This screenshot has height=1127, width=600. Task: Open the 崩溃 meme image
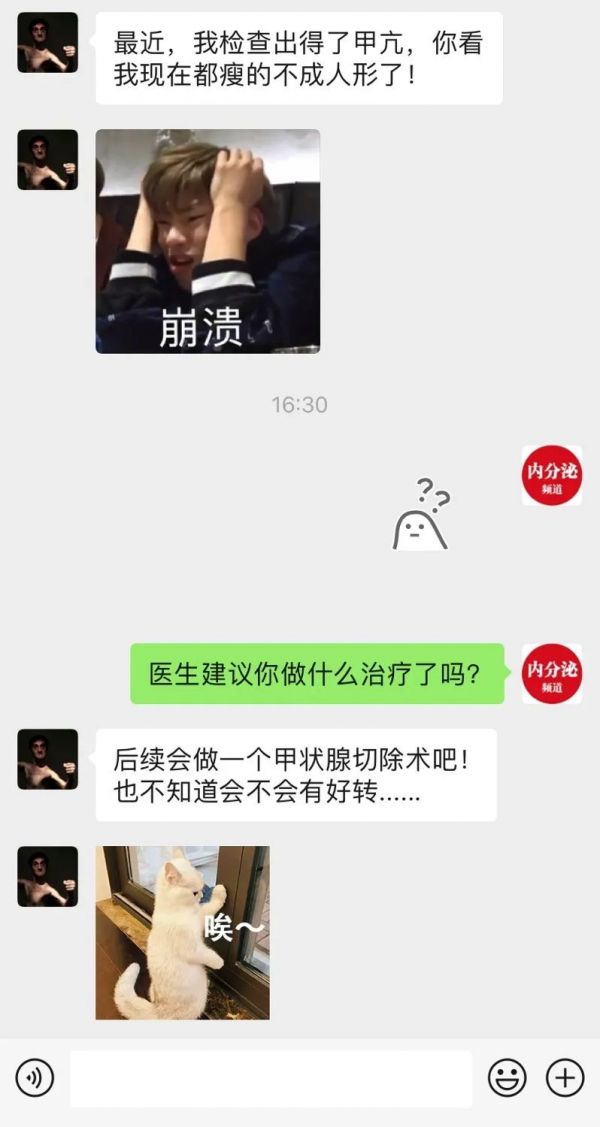pyautogui.click(x=208, y=241)
